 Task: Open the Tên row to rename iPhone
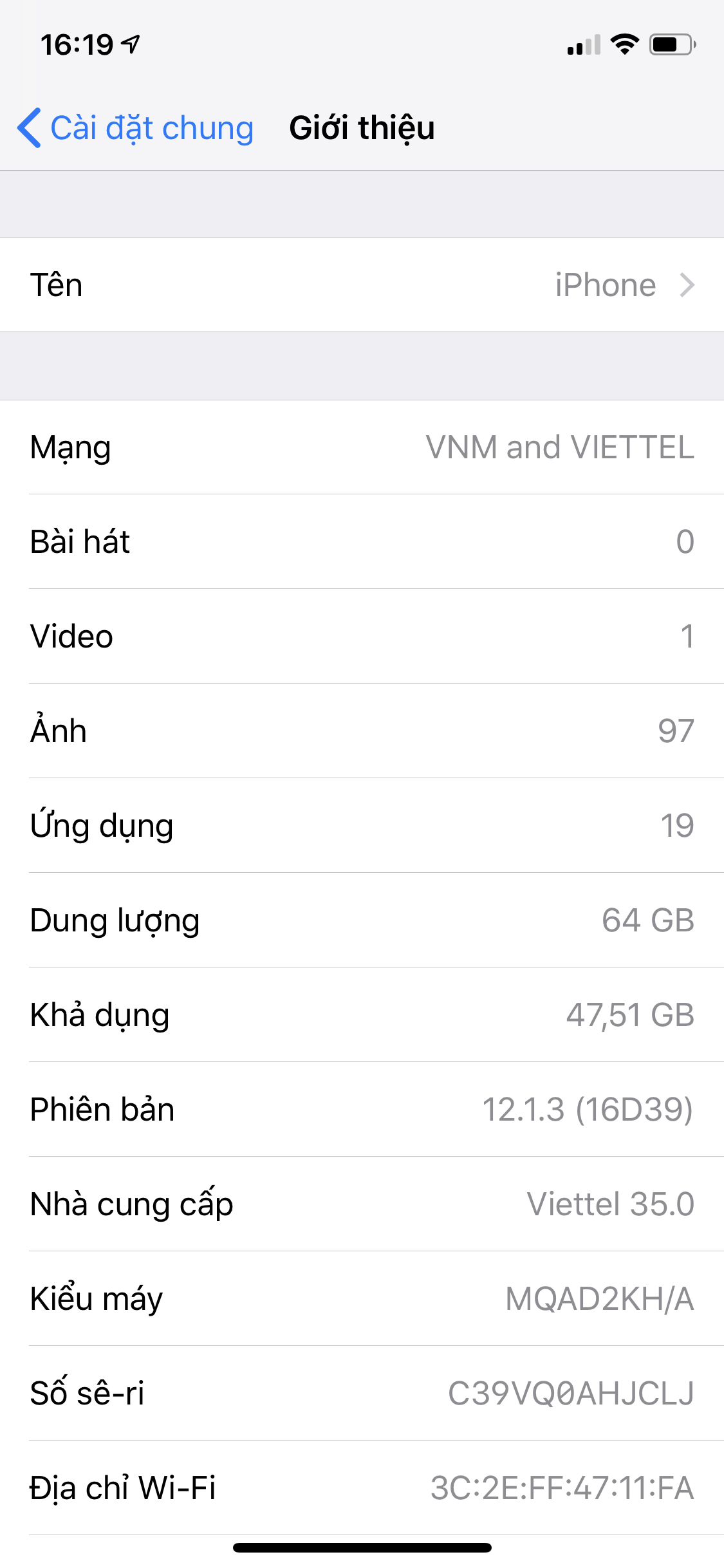[x=362, y=285]
